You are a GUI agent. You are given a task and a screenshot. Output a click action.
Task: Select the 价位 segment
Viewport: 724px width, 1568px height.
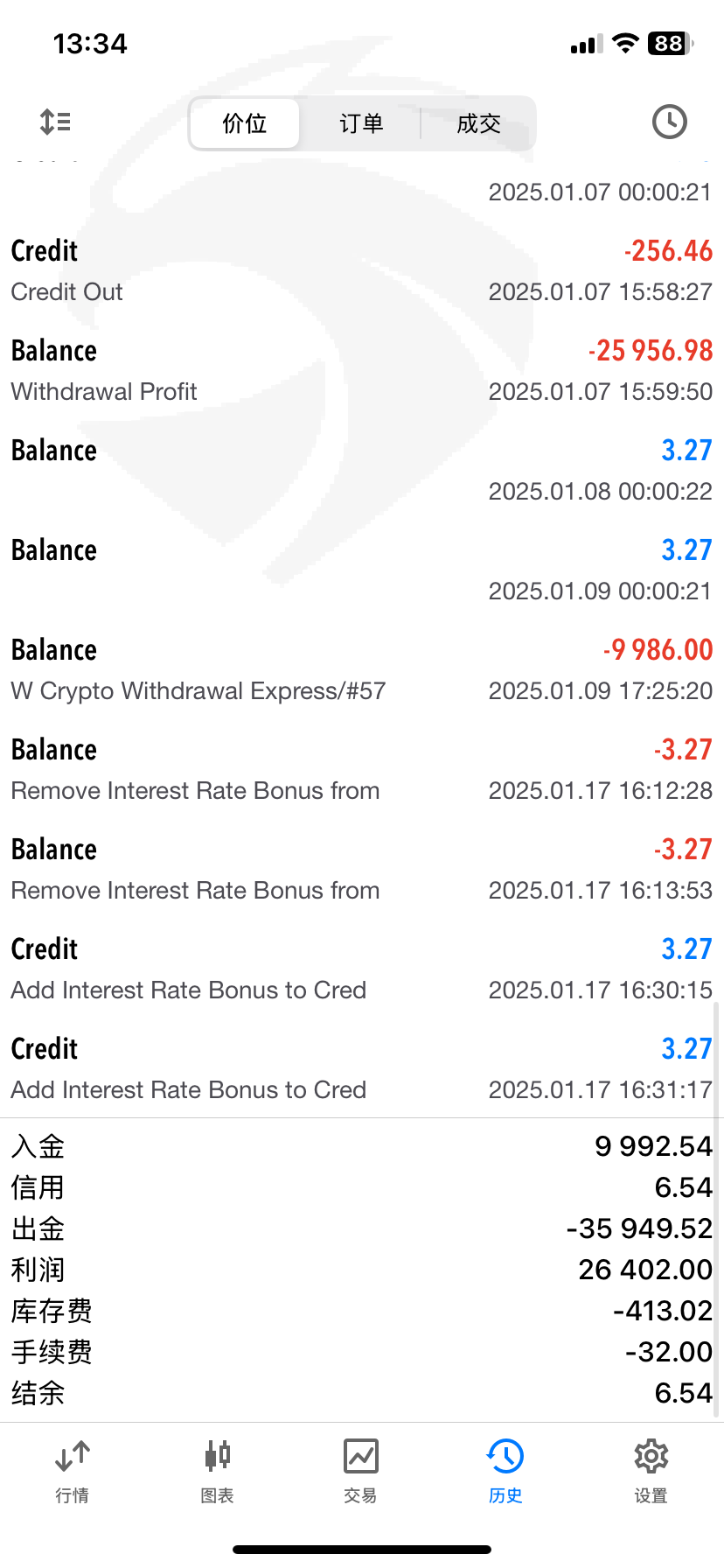click(245, 123)
